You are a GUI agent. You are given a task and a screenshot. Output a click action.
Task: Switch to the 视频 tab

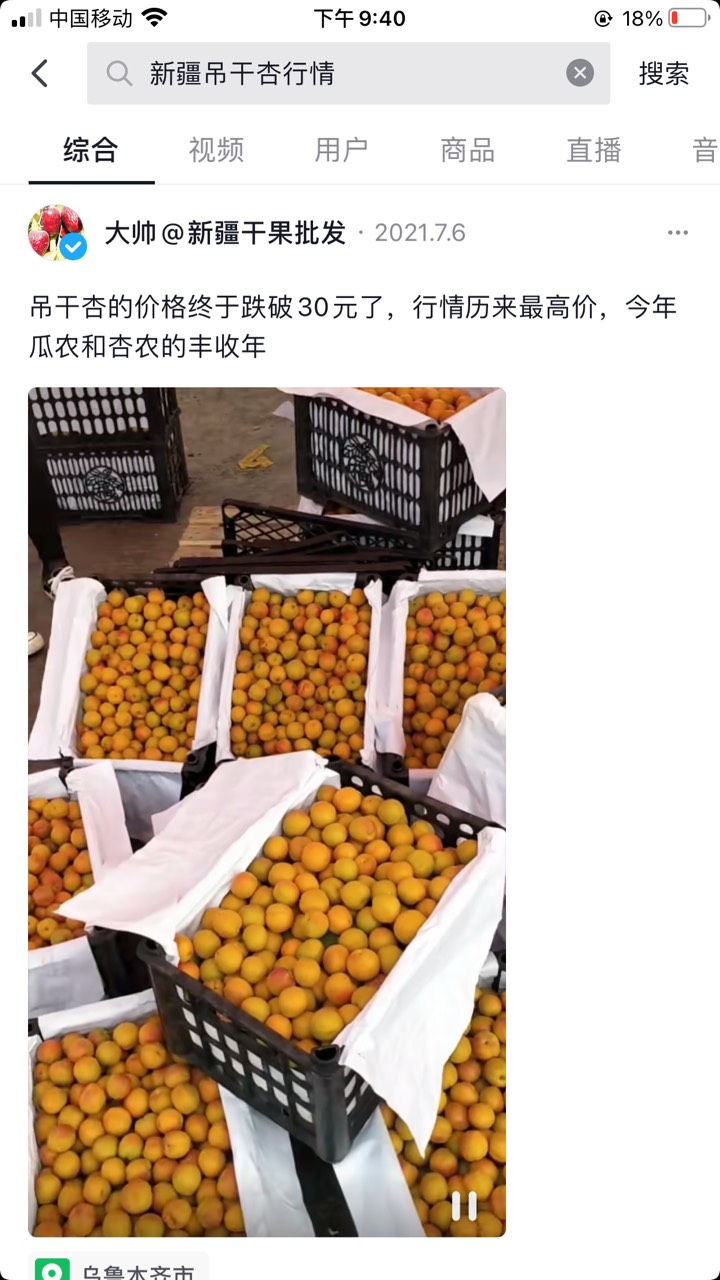(x=216, y=150)
